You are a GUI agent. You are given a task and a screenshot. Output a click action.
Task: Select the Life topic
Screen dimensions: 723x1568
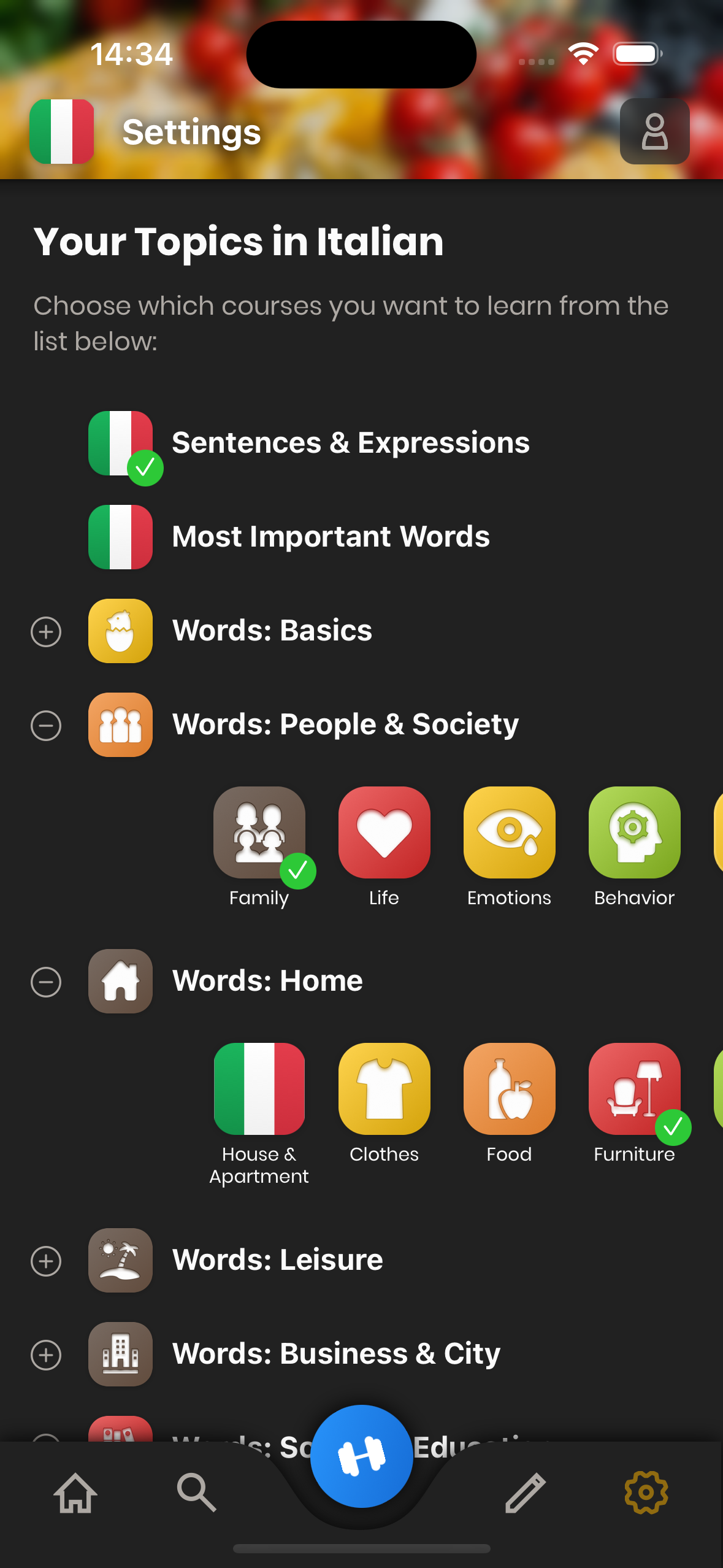[x=384, y=832]
